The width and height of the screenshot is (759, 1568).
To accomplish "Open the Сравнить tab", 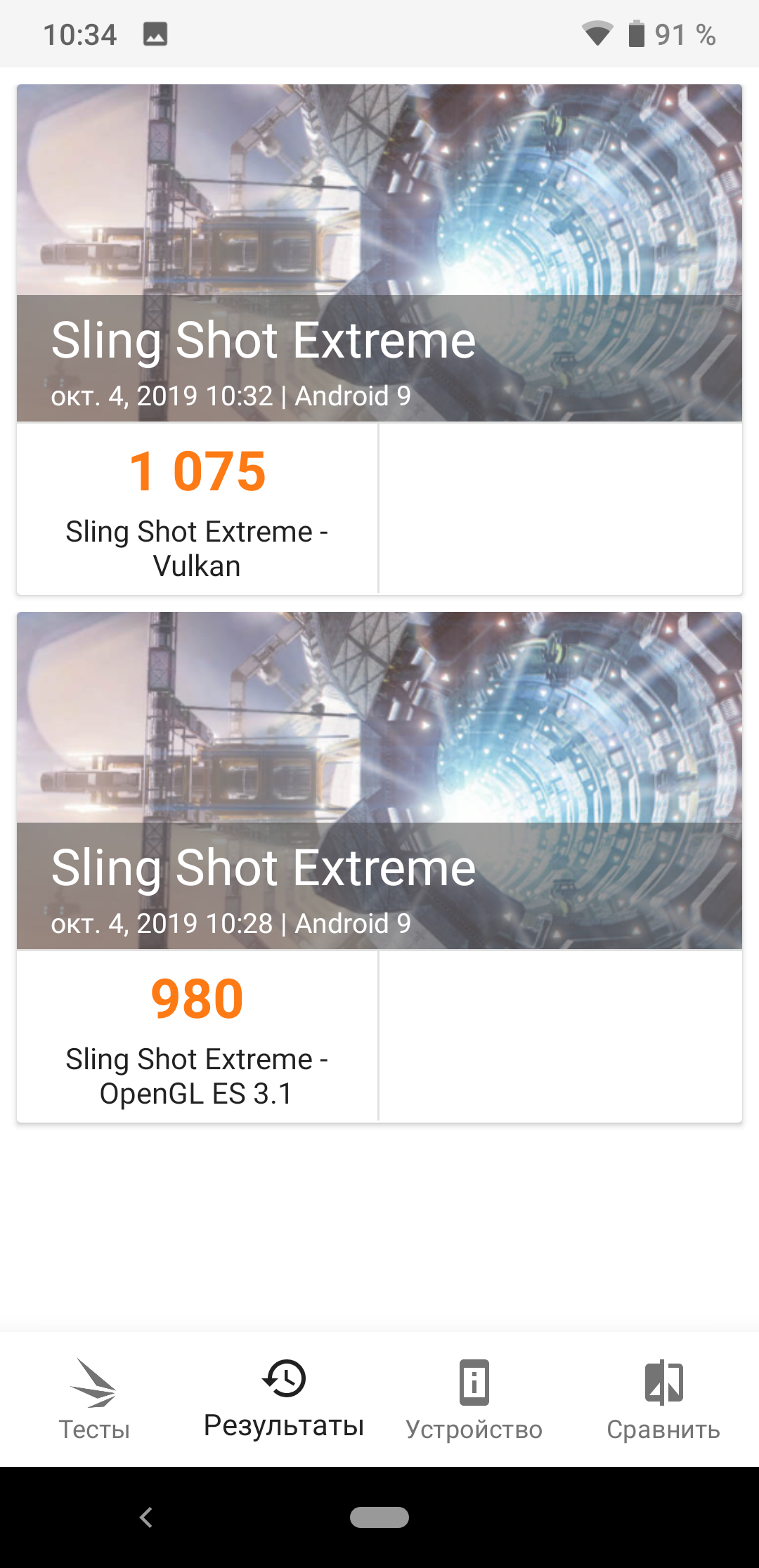I will [x=663, y=1399].
